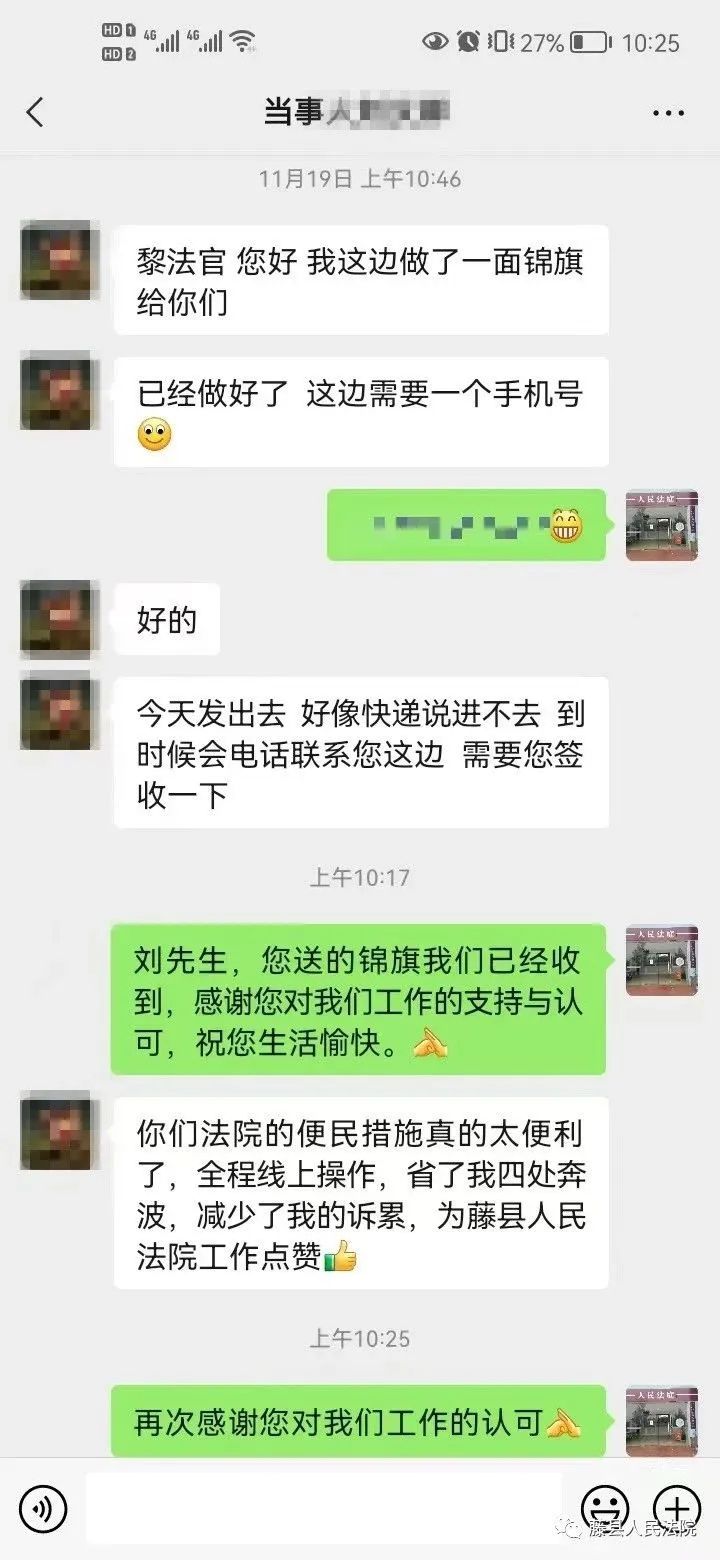Tap the sender's avatar next to 好的
This screenshot has width=720, height=1560.
click(57, 619)
